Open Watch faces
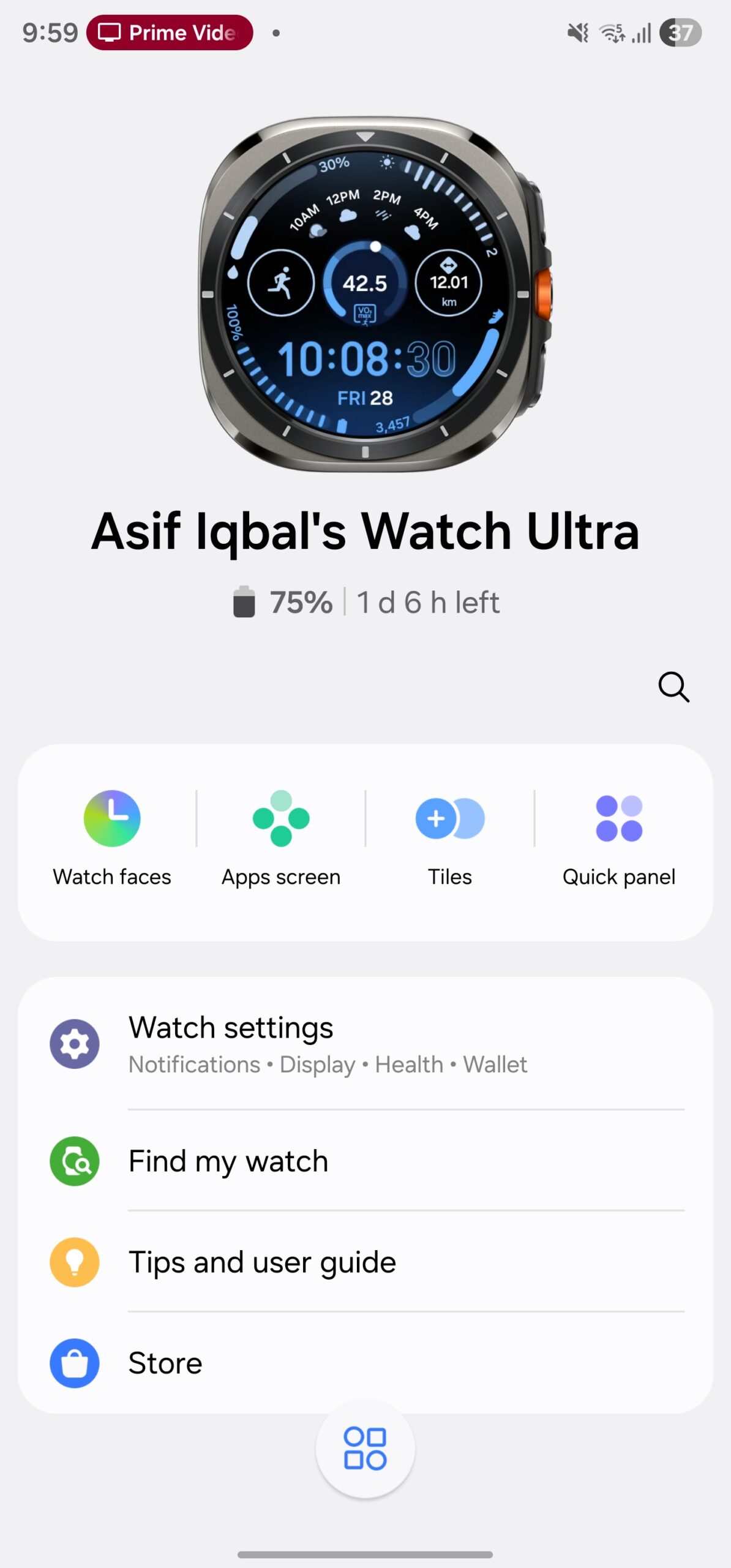Image resolution: width=731 pixels, height=1568 pixels. (x=112, y=837)
